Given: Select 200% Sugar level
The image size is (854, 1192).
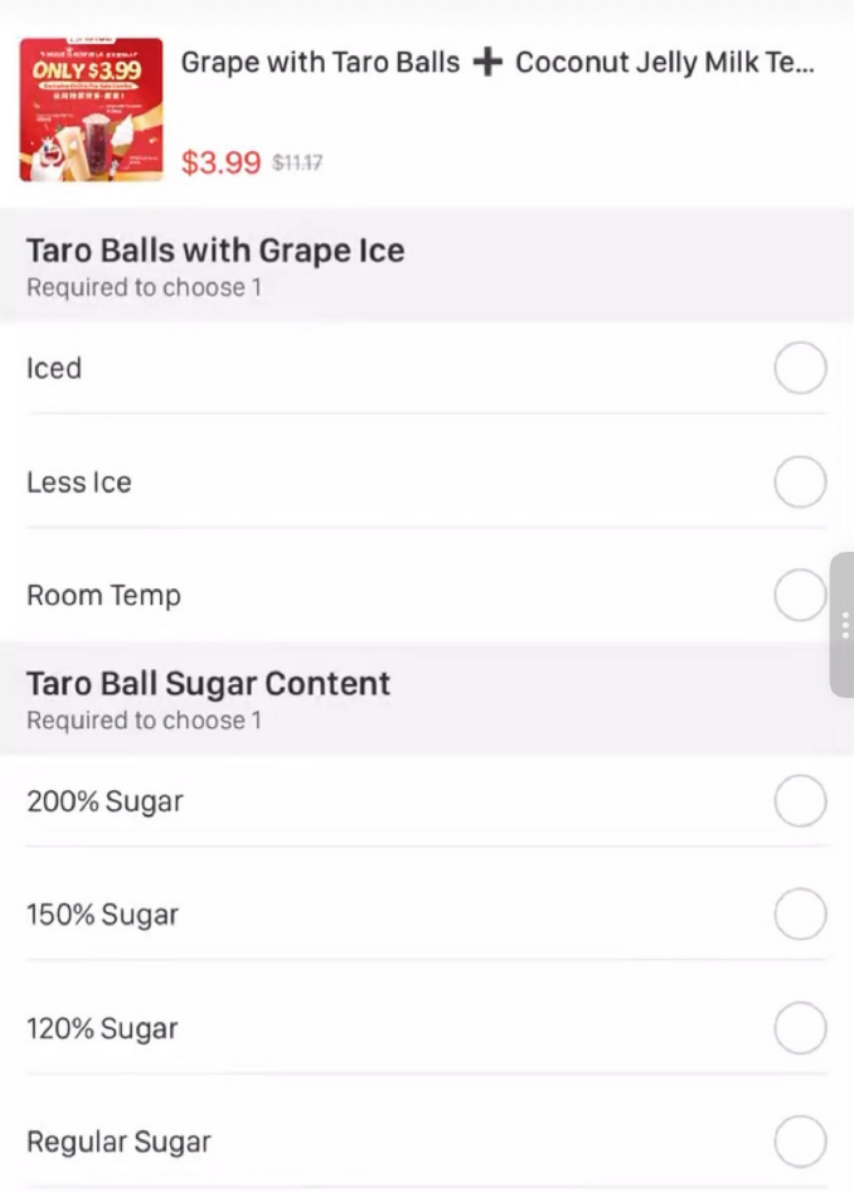Looking at the screenshot, I should 800,802.
